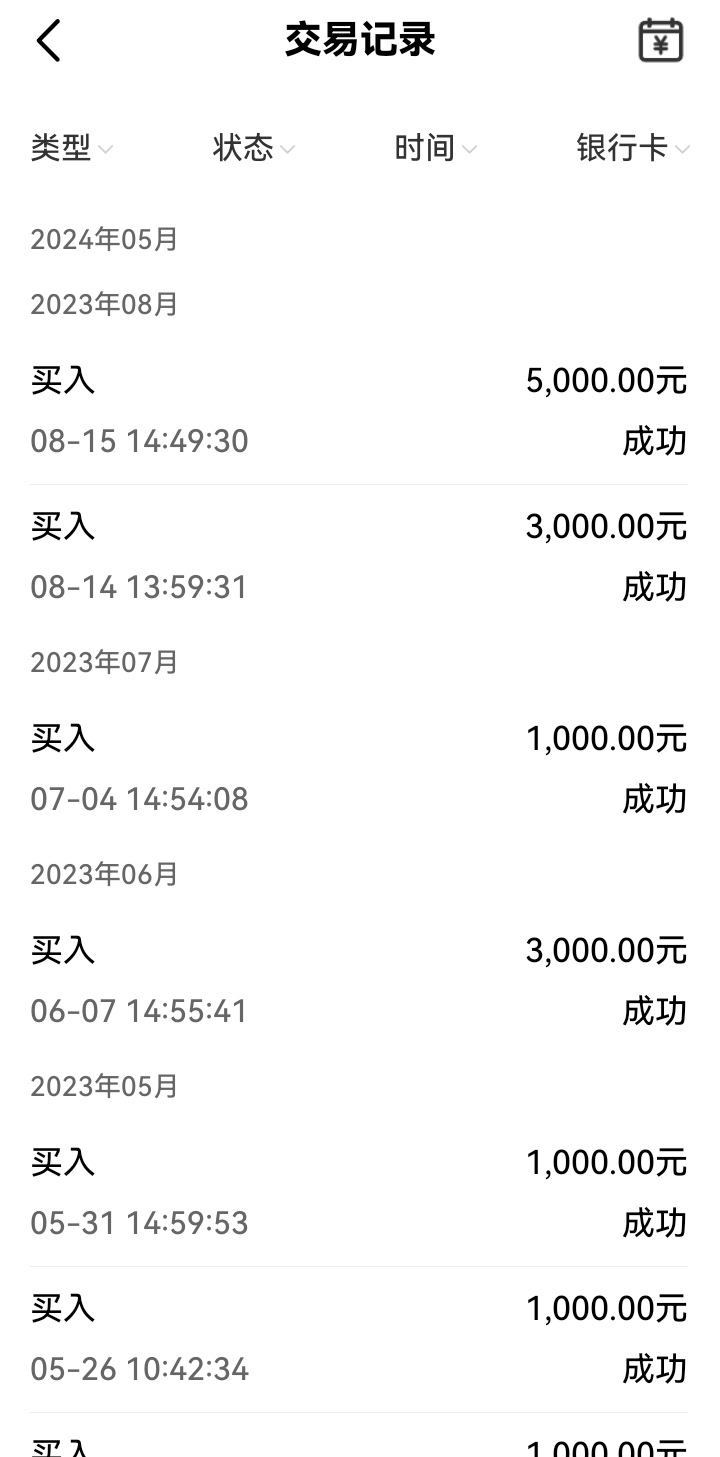Open the calendar icon in header
720x1457 pixels.
point(660,41)
